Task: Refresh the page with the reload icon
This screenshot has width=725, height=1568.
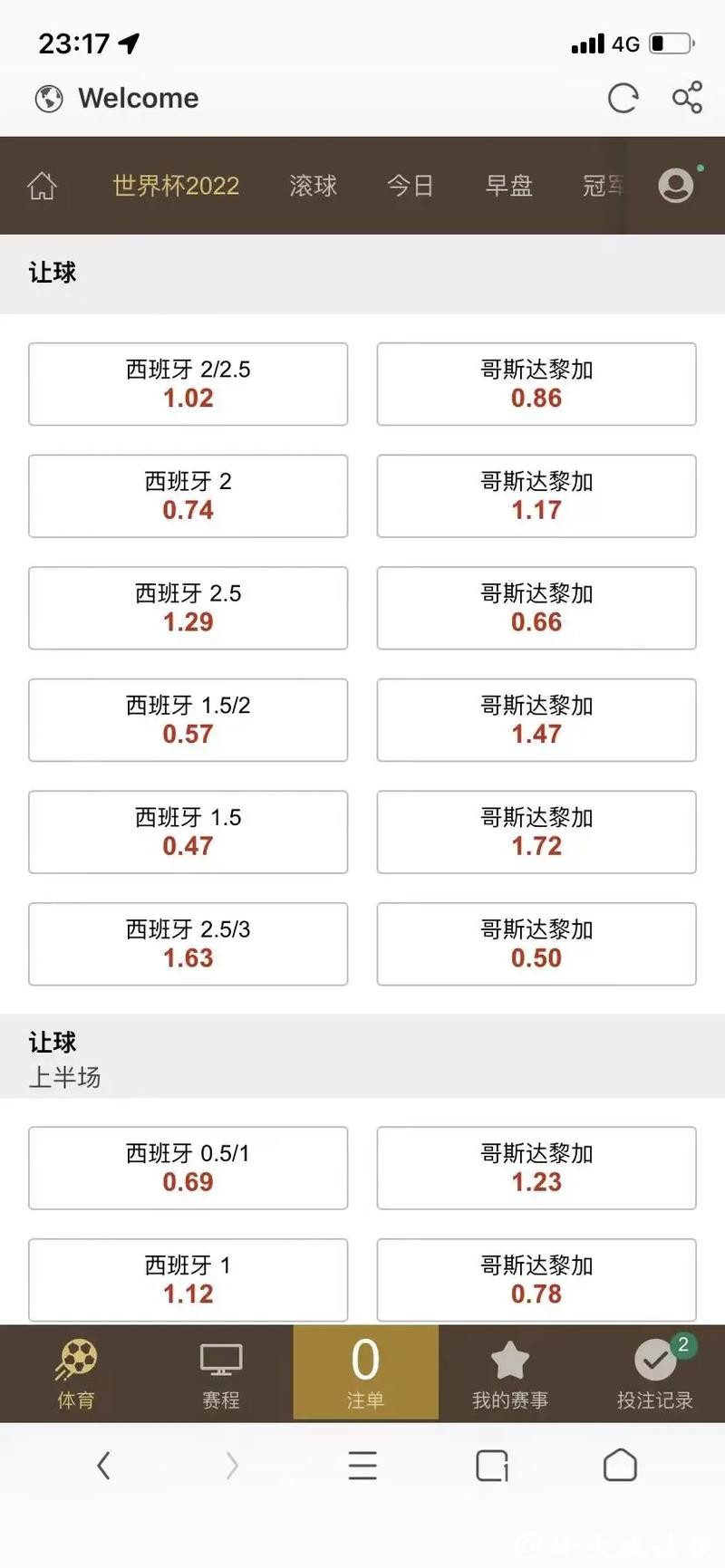Action: (623, 99)
